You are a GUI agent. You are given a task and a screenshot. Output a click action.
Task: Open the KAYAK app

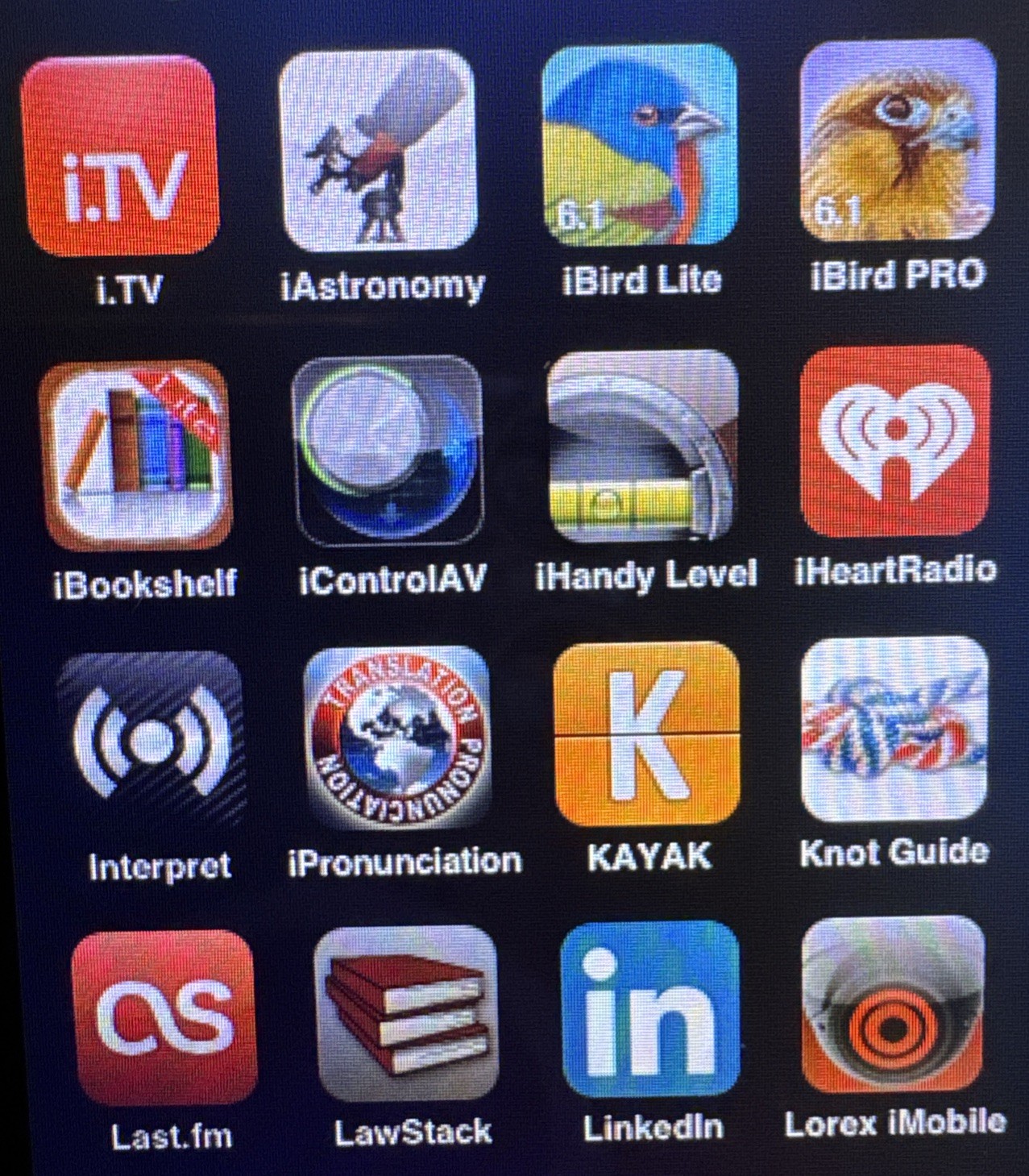point(647,733)
